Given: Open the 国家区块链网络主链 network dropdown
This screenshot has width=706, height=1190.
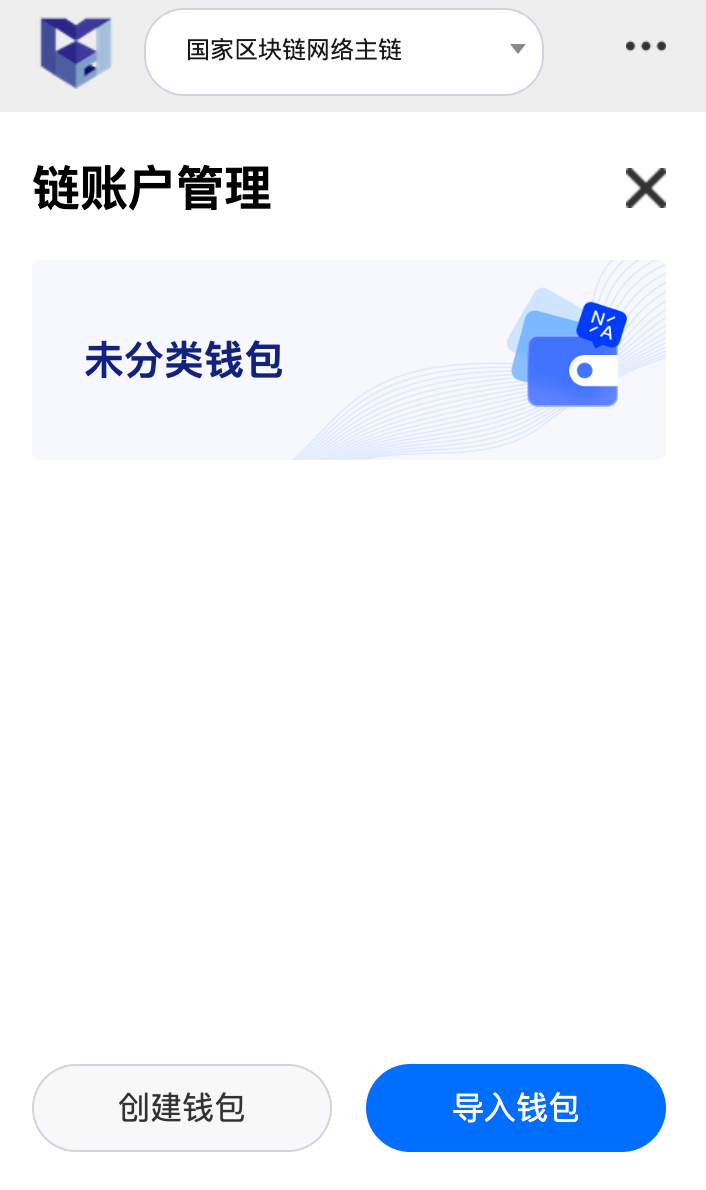Looking at the screenshot, I should [x=344, y=51].
